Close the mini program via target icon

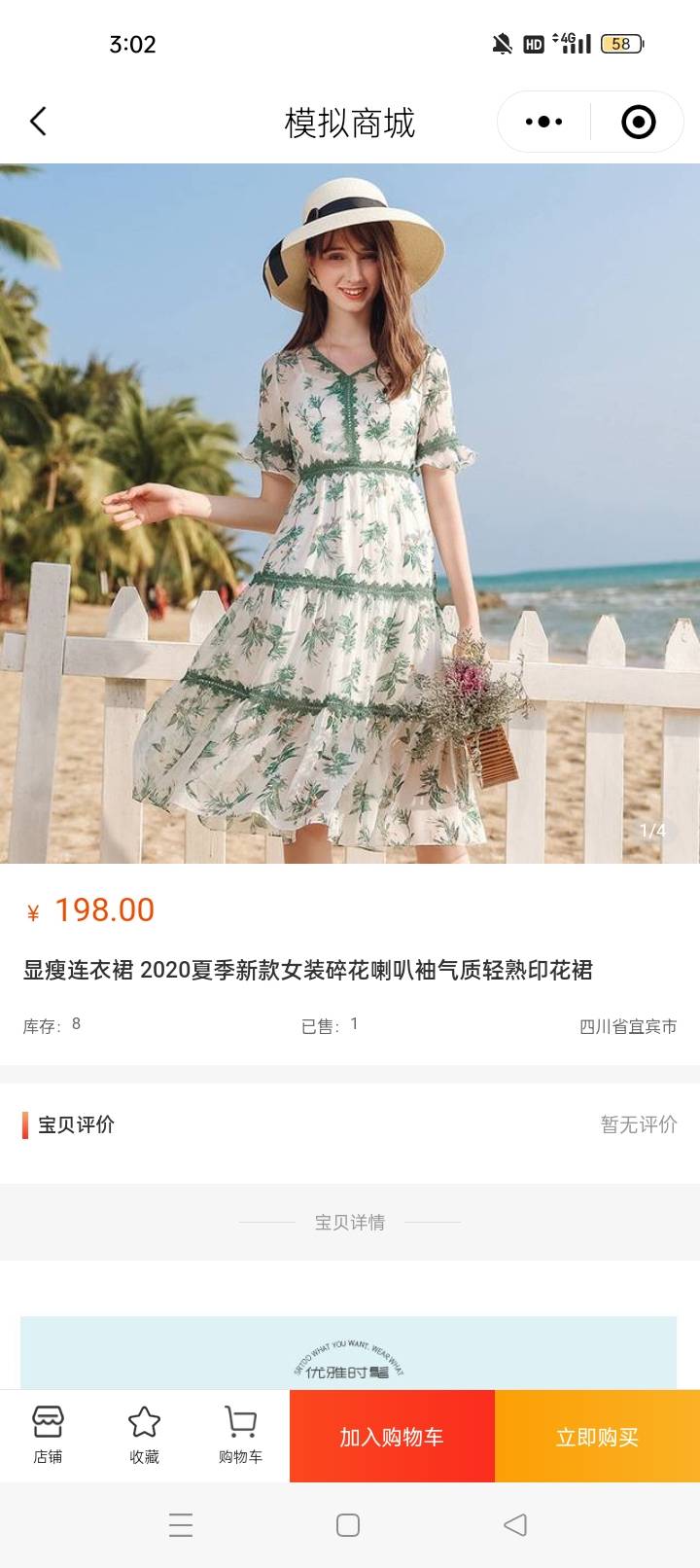638,122
